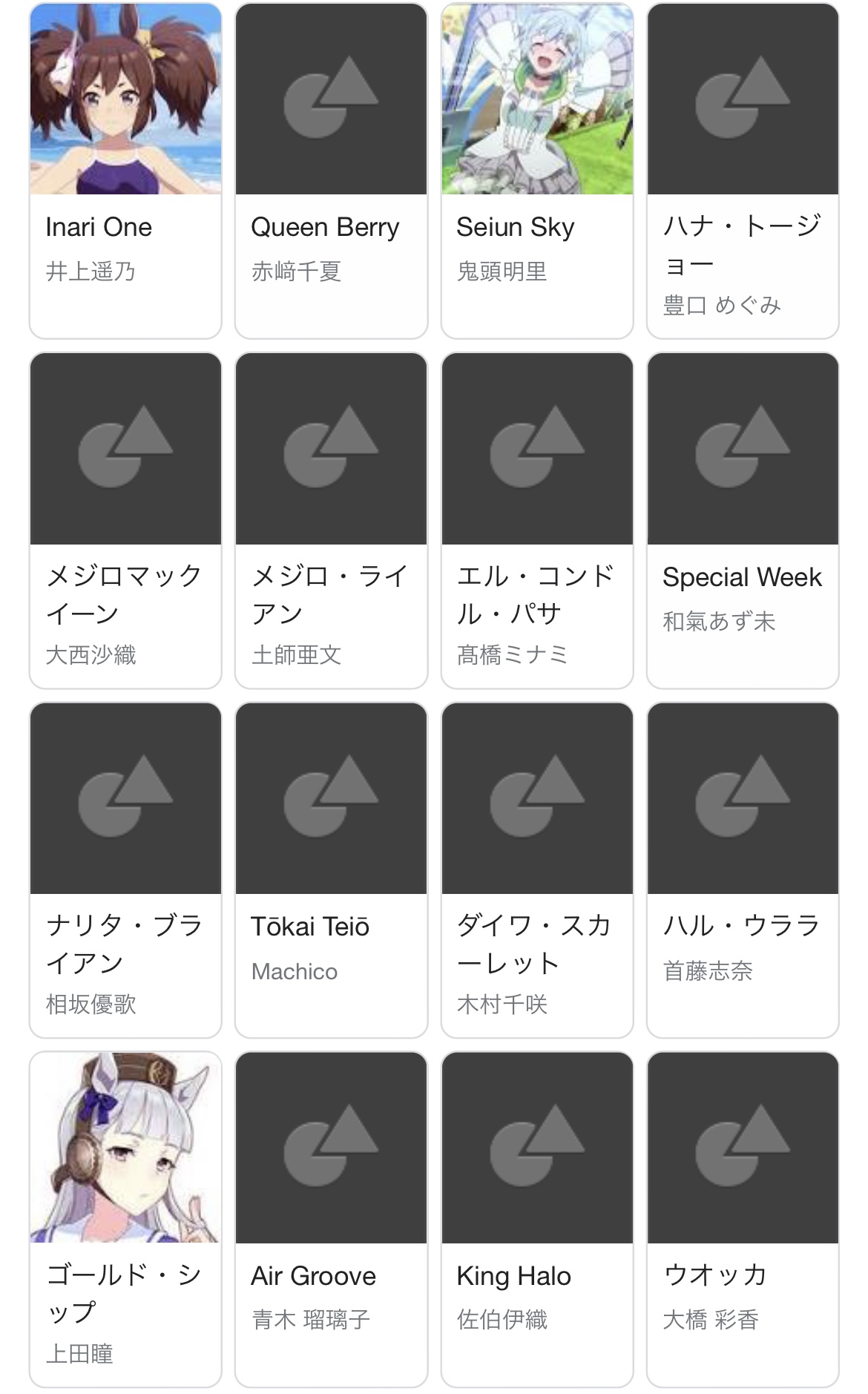This screenshot has height=1394, width=868.
Task: View the ナリタ・ブライアン card
Action: tap(125, 869)
